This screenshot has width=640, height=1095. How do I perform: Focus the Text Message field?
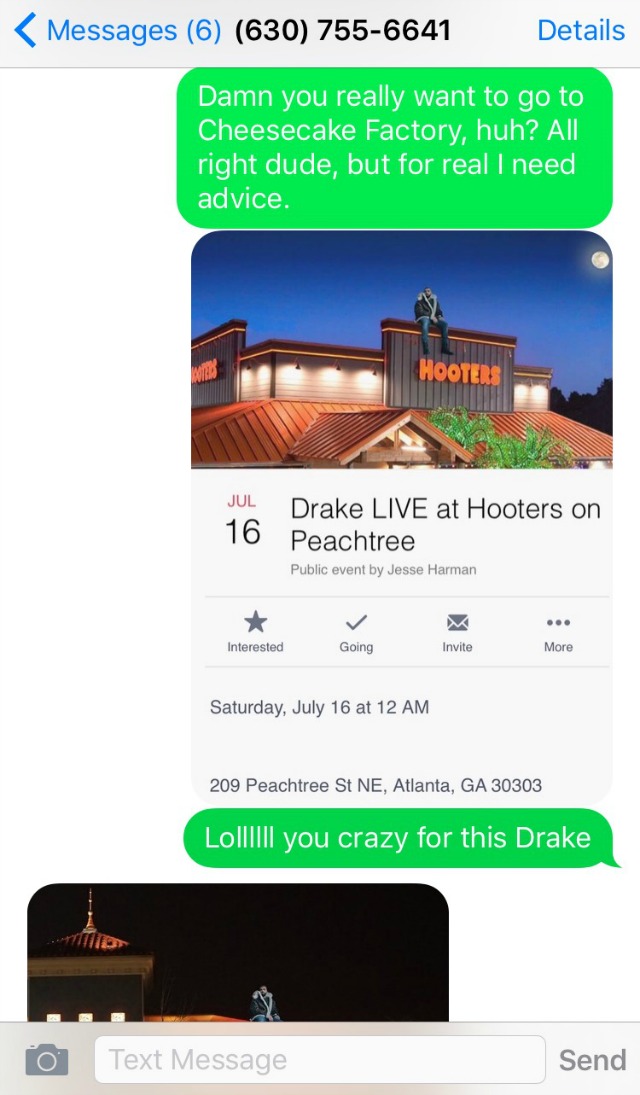tap(320, 1059)
